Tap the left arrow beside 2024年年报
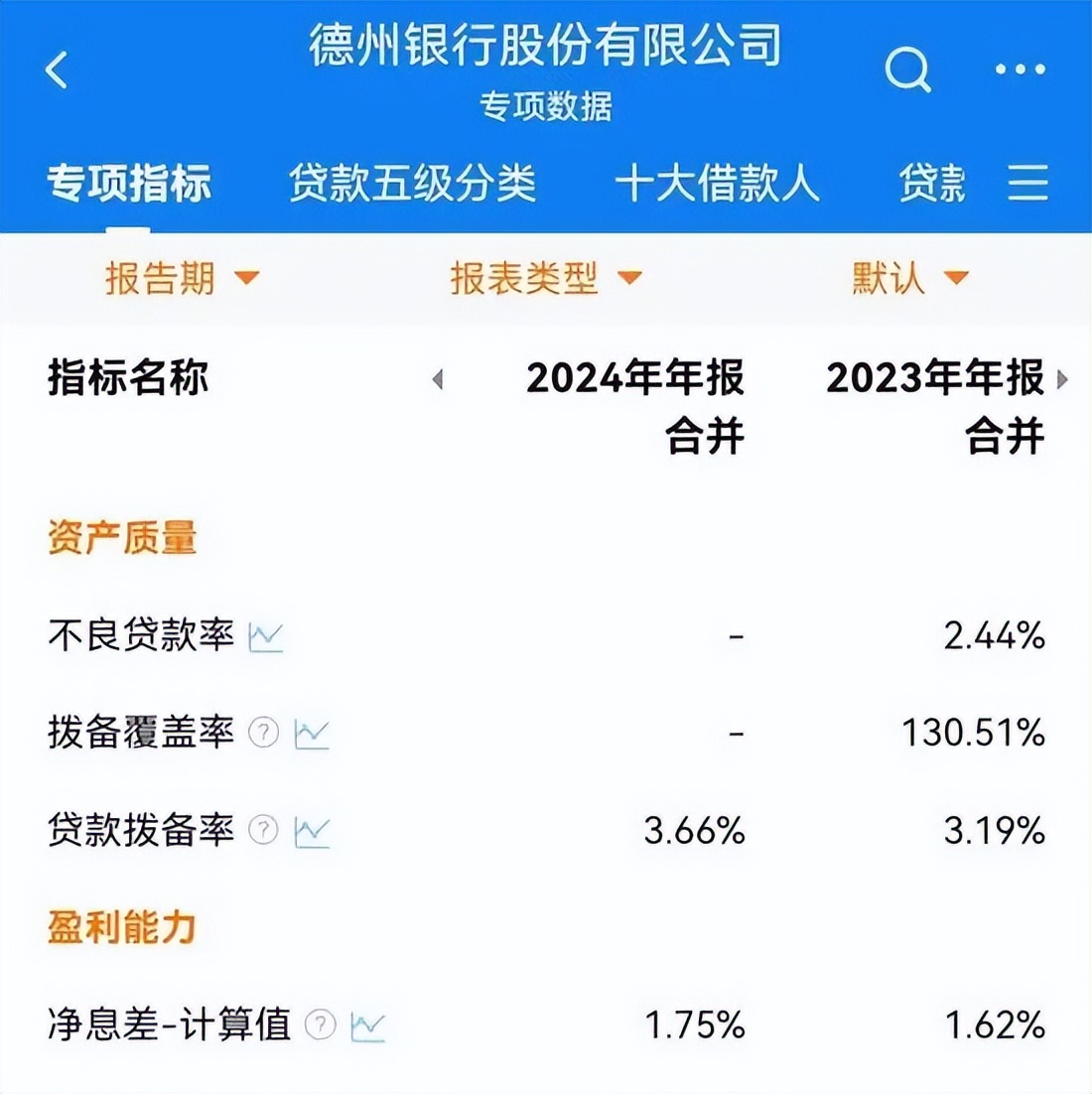 tap(438, 378)
